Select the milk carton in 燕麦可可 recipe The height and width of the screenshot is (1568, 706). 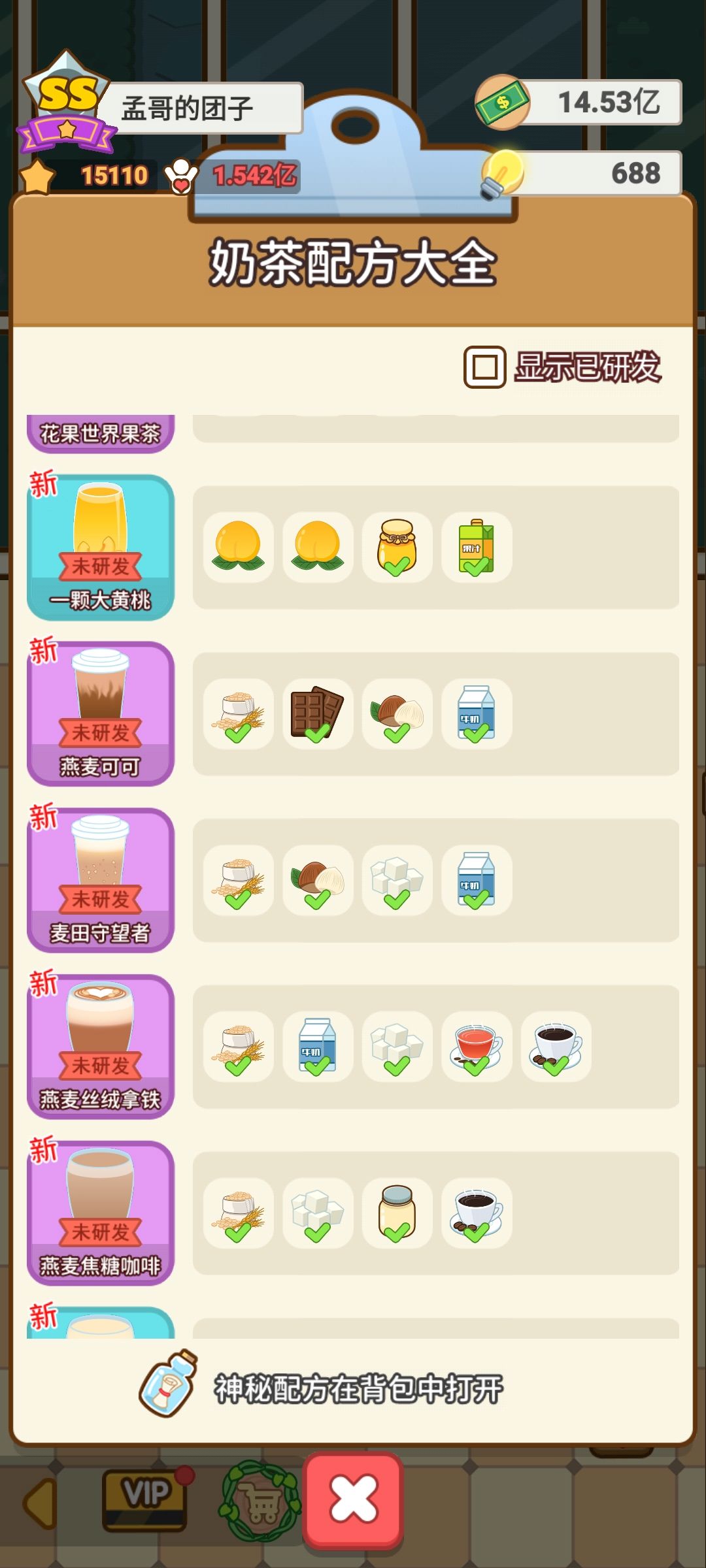pos(475,715)
